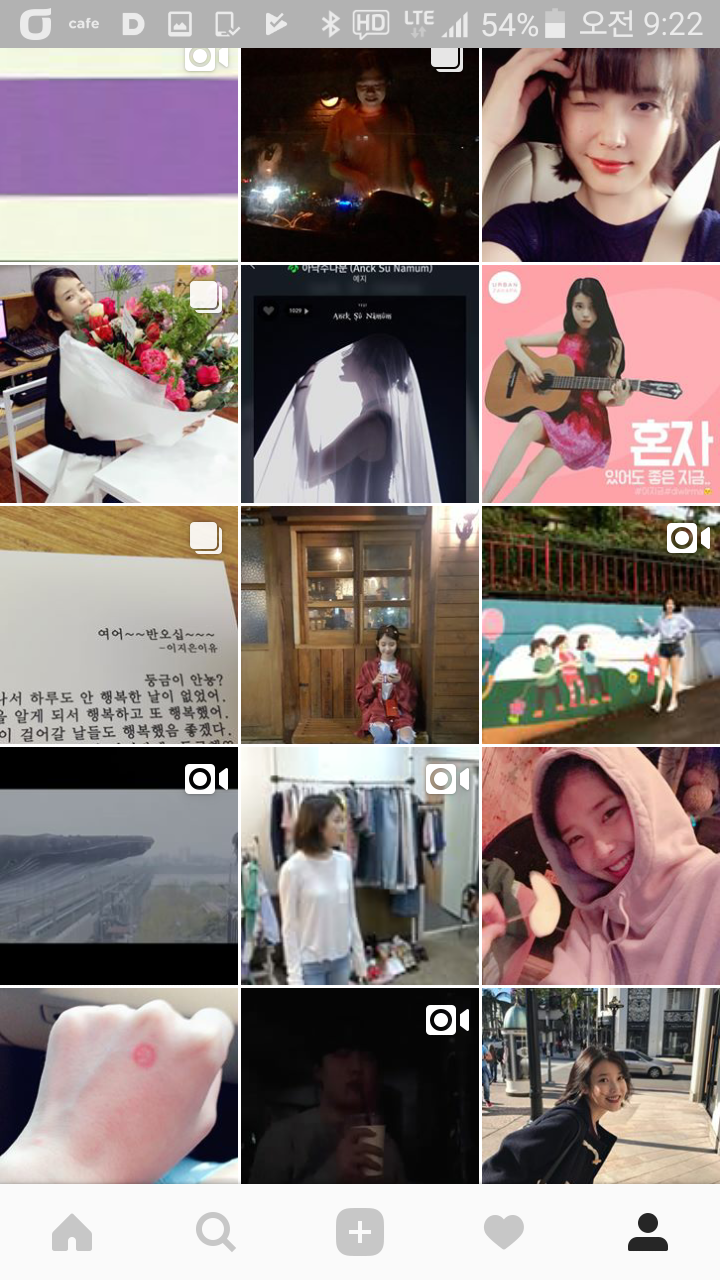Image resolution: width=720 pixels, height=1280 pixels.
Task: Go to the Profile tab
Action: pos(647,1233)
